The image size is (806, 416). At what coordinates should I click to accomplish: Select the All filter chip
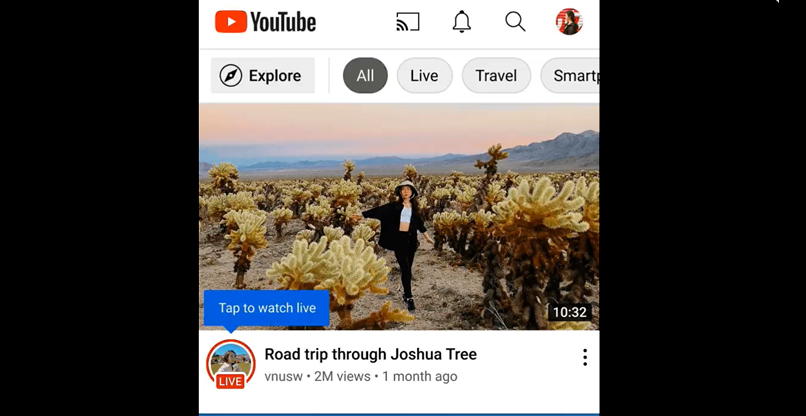[365, 76]
